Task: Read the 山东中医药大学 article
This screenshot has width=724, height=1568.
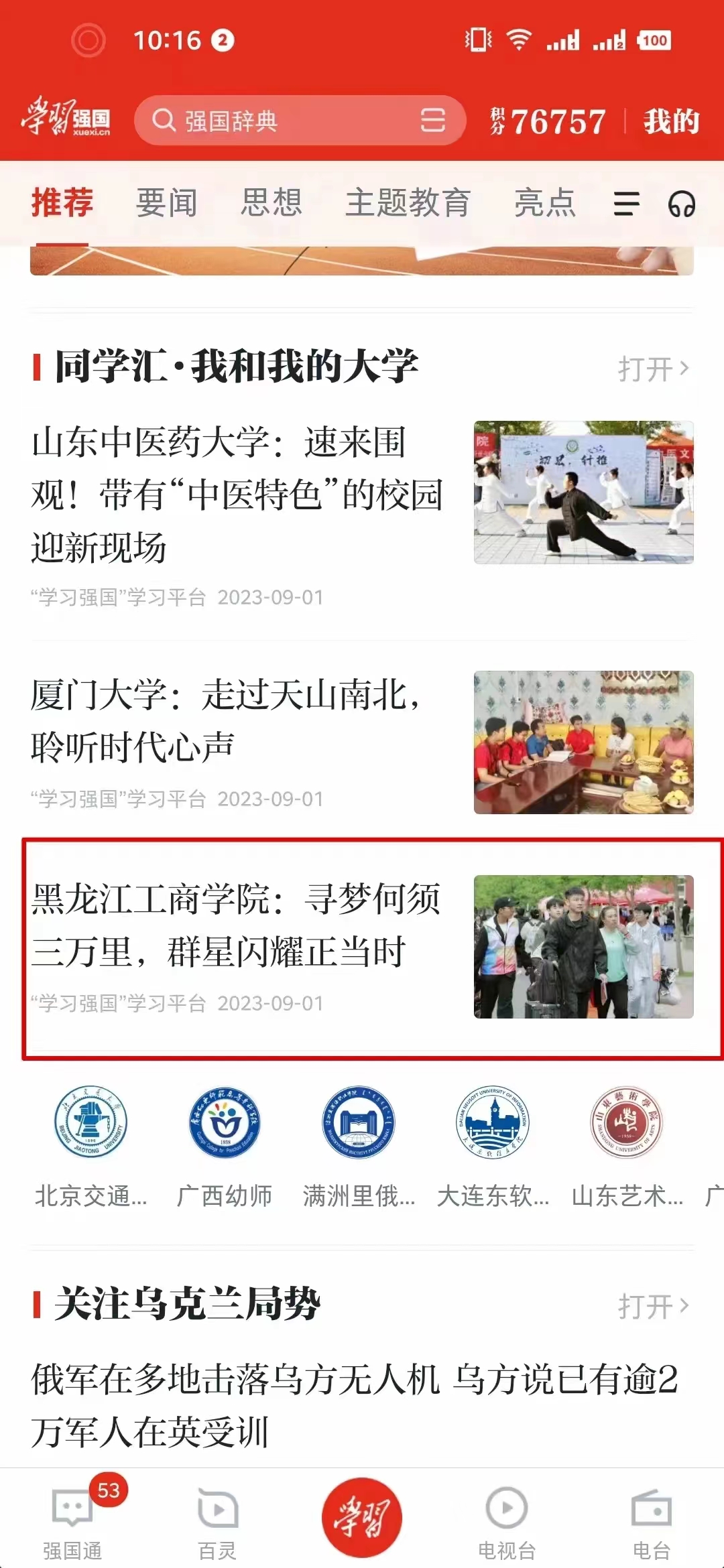Action: click(x=238, y=495)
